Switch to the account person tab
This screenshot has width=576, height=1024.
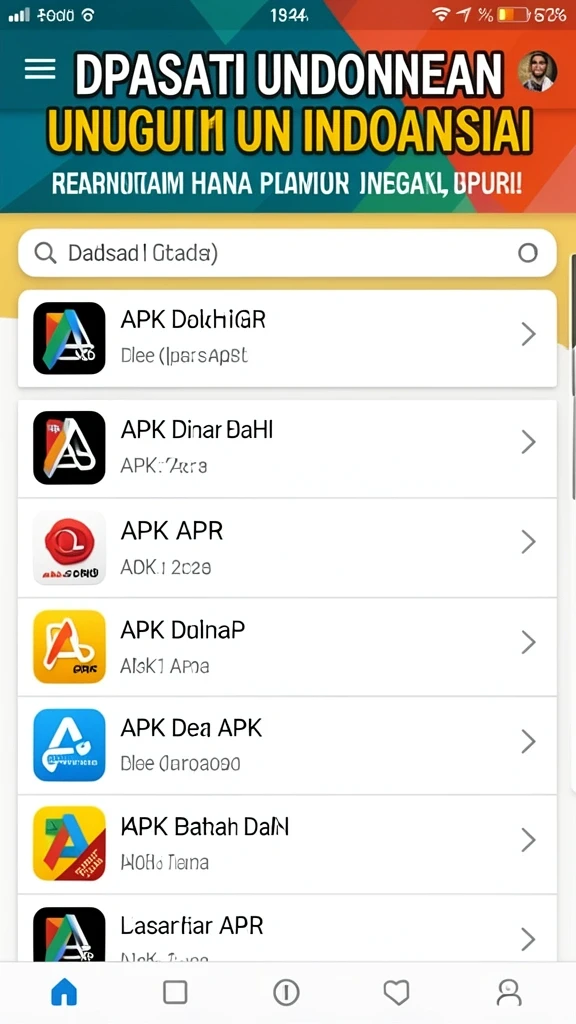[x=509, y=993]
